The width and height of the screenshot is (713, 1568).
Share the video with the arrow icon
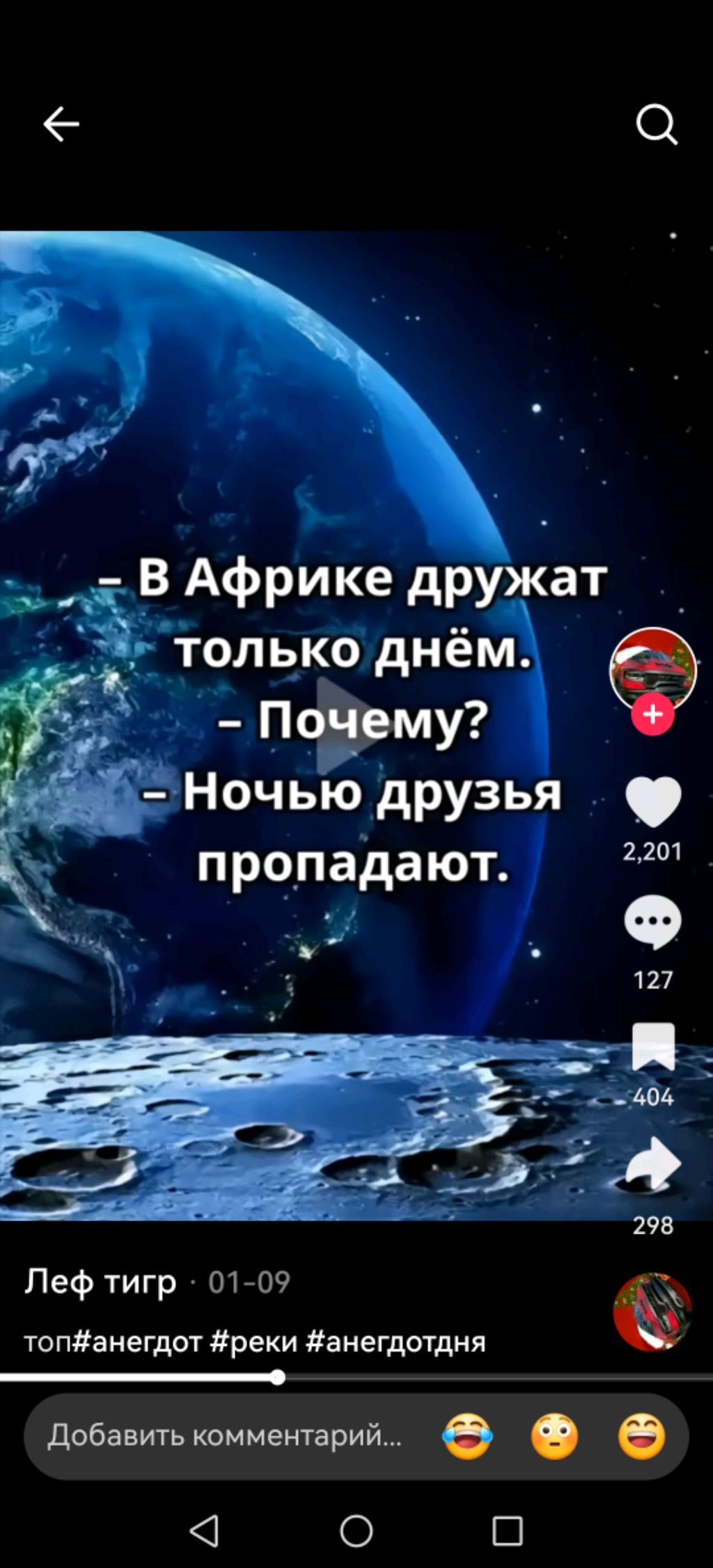652,1163
